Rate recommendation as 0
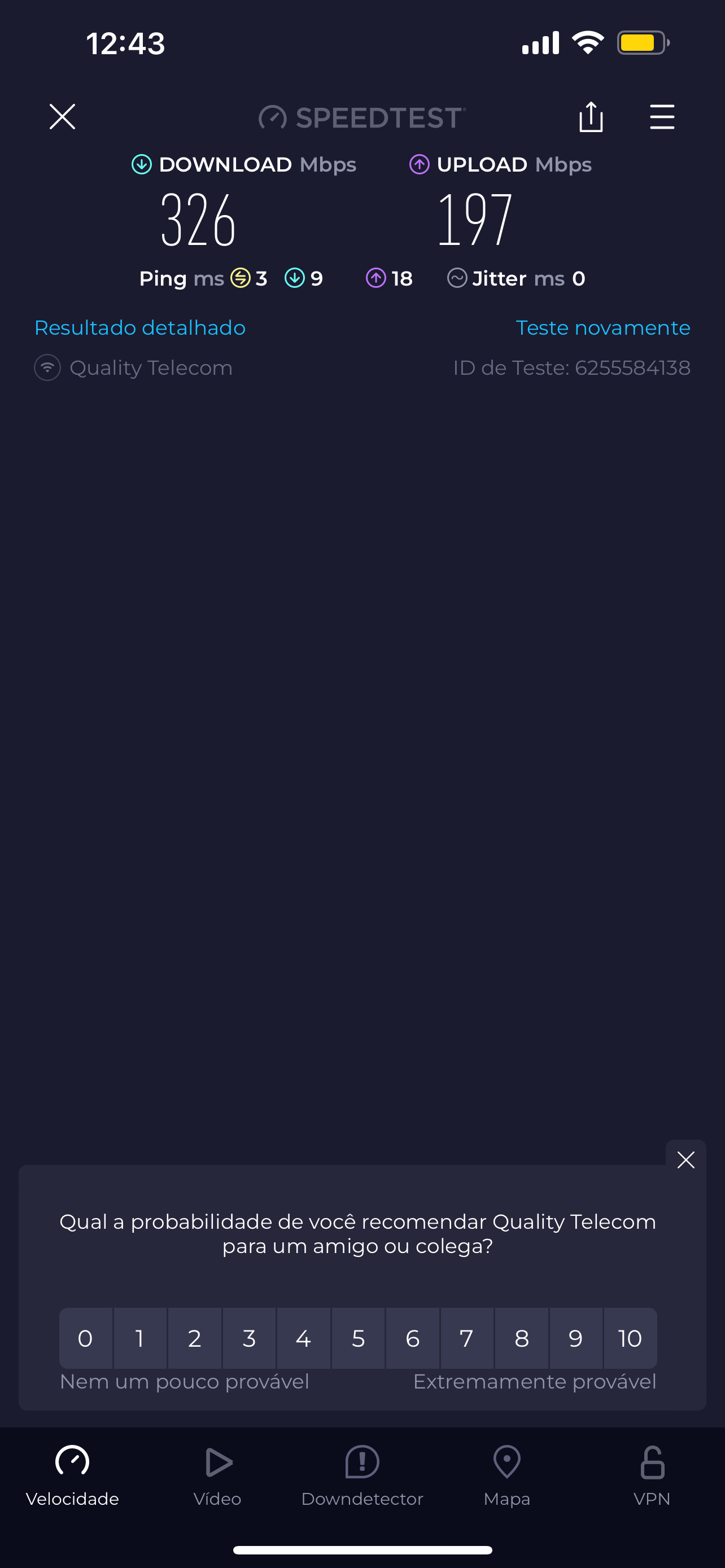725x1568 pixels. [x=85, y=1338]
